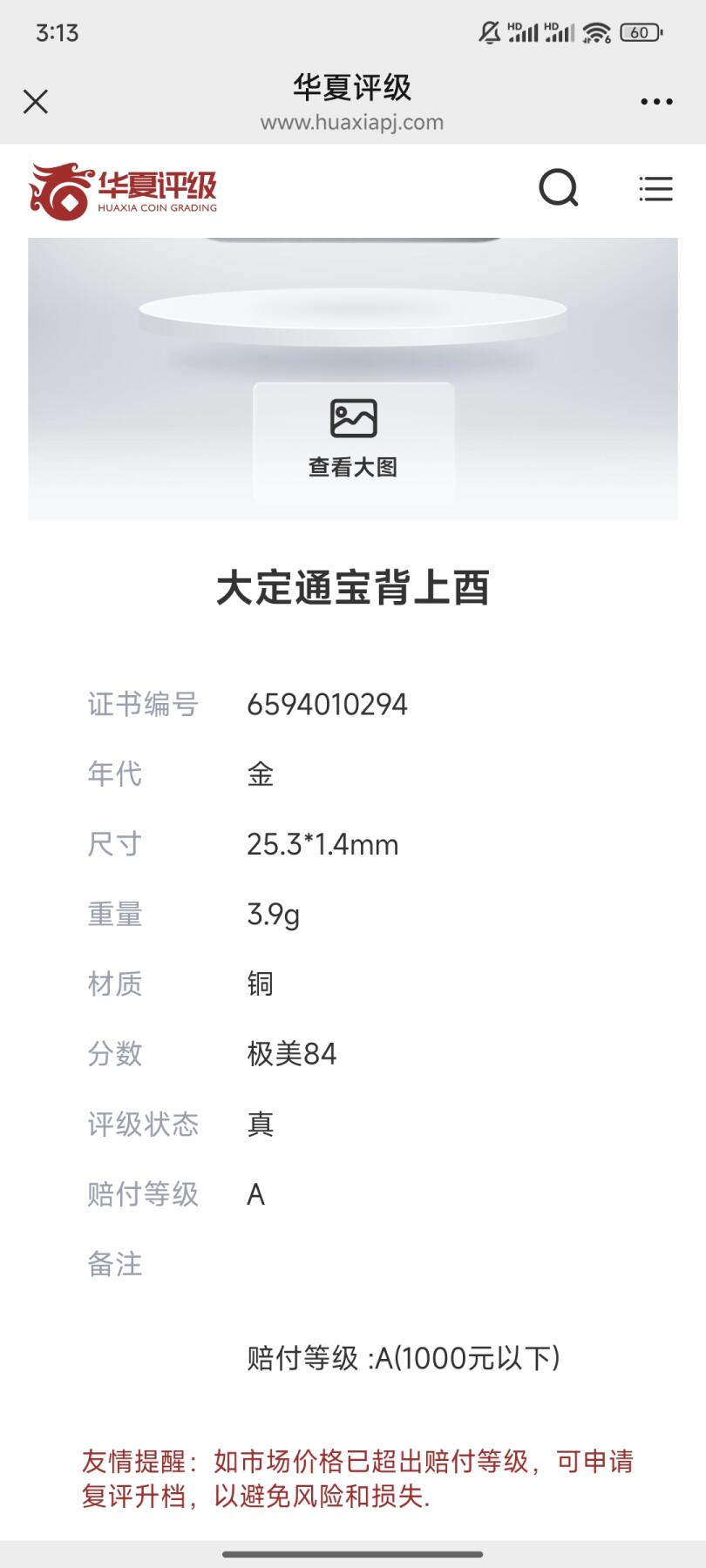The width and height of the screenshot is (706, 1568).
Task: Tap the battery indicator showing 60
Action: [x=639, y=31]
